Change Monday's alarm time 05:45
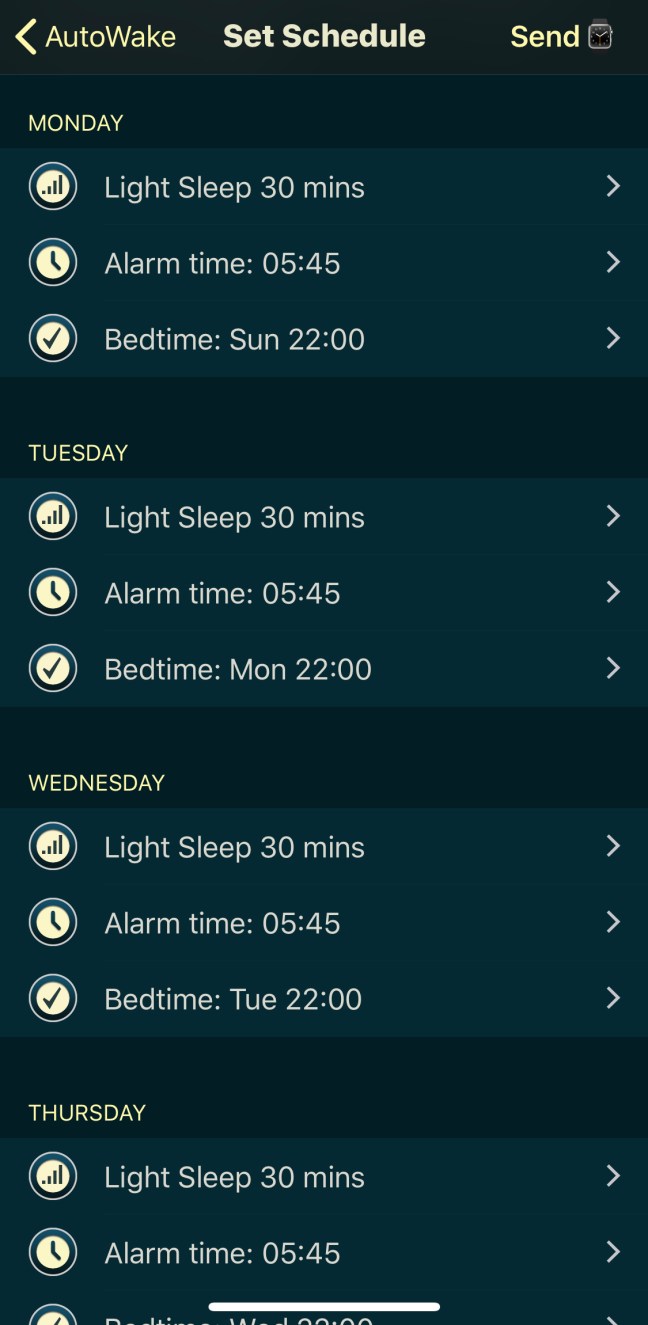This screenshot has width=648, height=1325. [x=324, y=263]
